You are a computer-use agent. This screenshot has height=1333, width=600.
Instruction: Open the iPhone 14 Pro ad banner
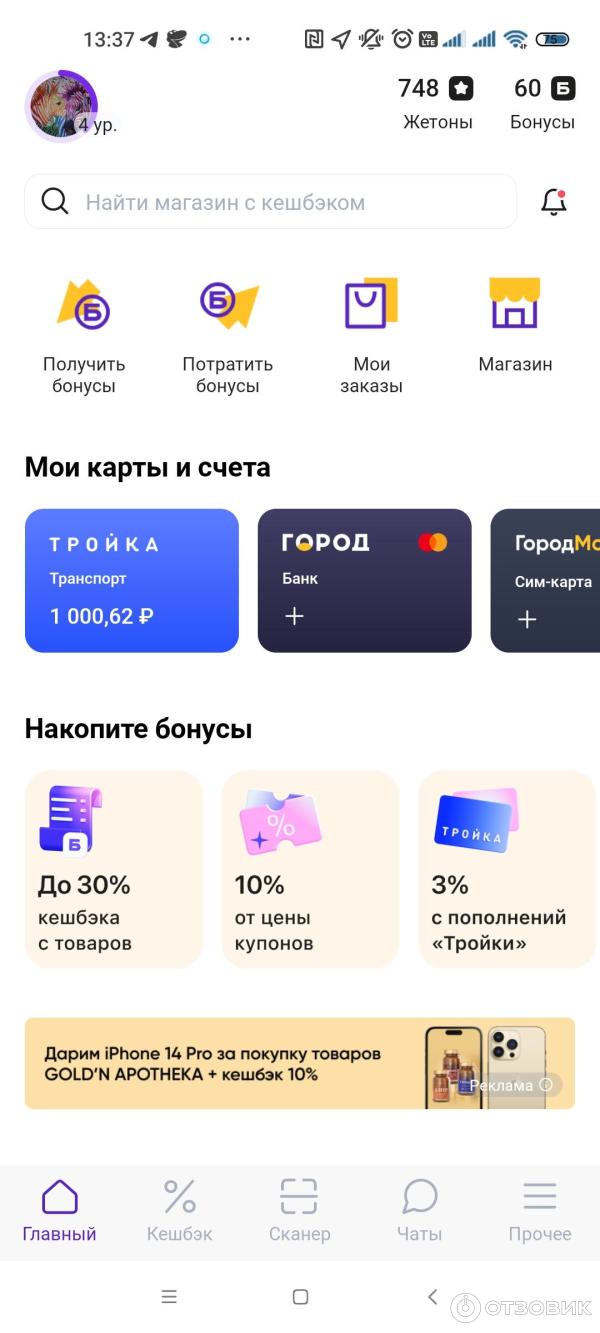(299, 1063)
